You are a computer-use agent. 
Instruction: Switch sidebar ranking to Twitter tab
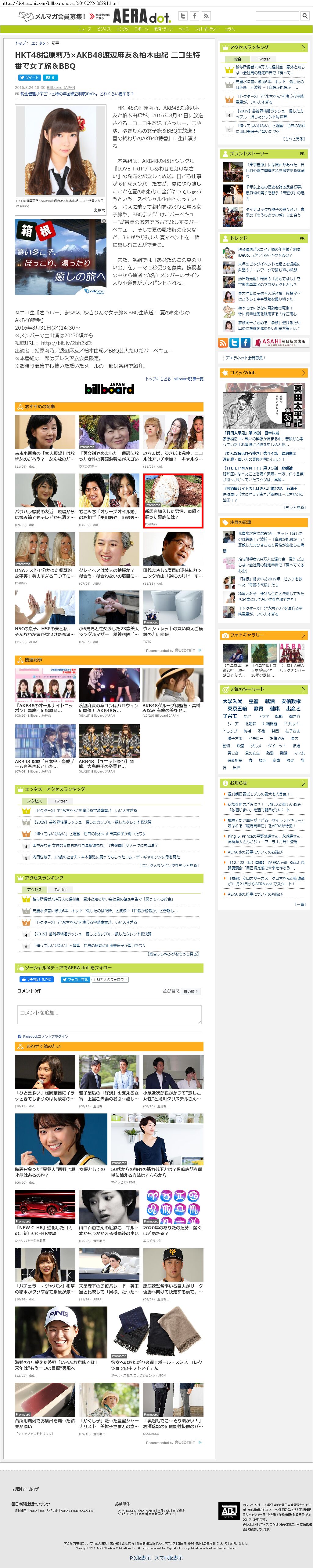[263, 59]
